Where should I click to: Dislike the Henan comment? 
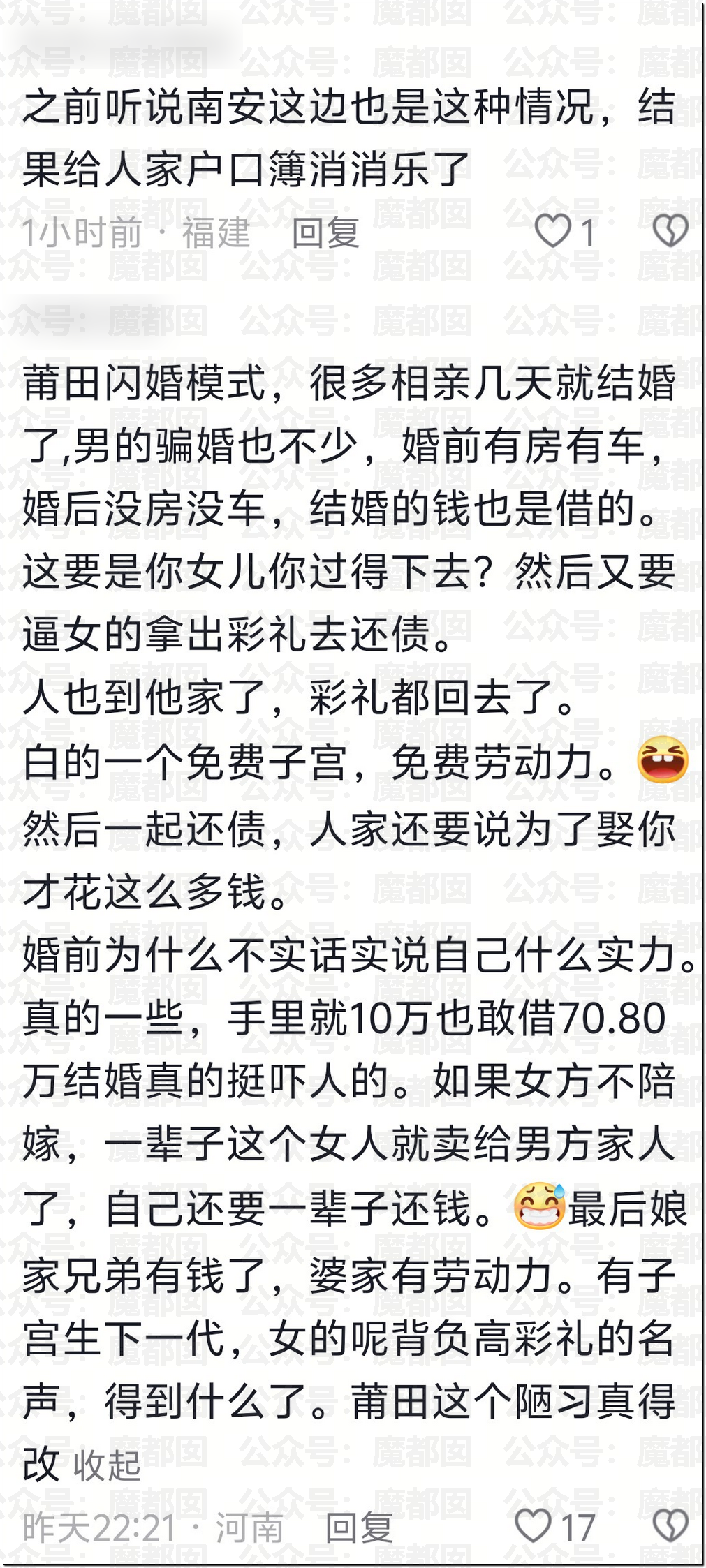point(670,1525)
